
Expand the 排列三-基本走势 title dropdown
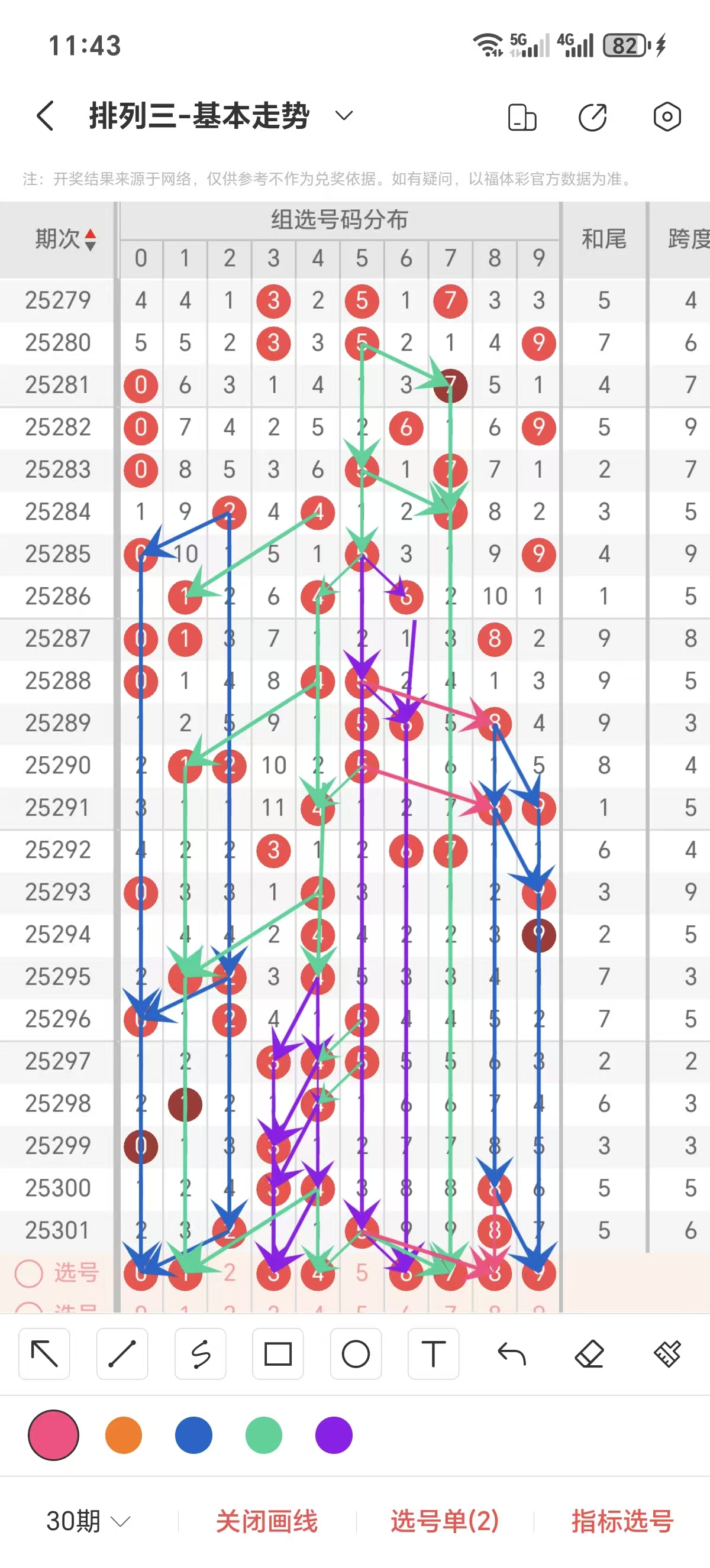(x=344, y=116)
